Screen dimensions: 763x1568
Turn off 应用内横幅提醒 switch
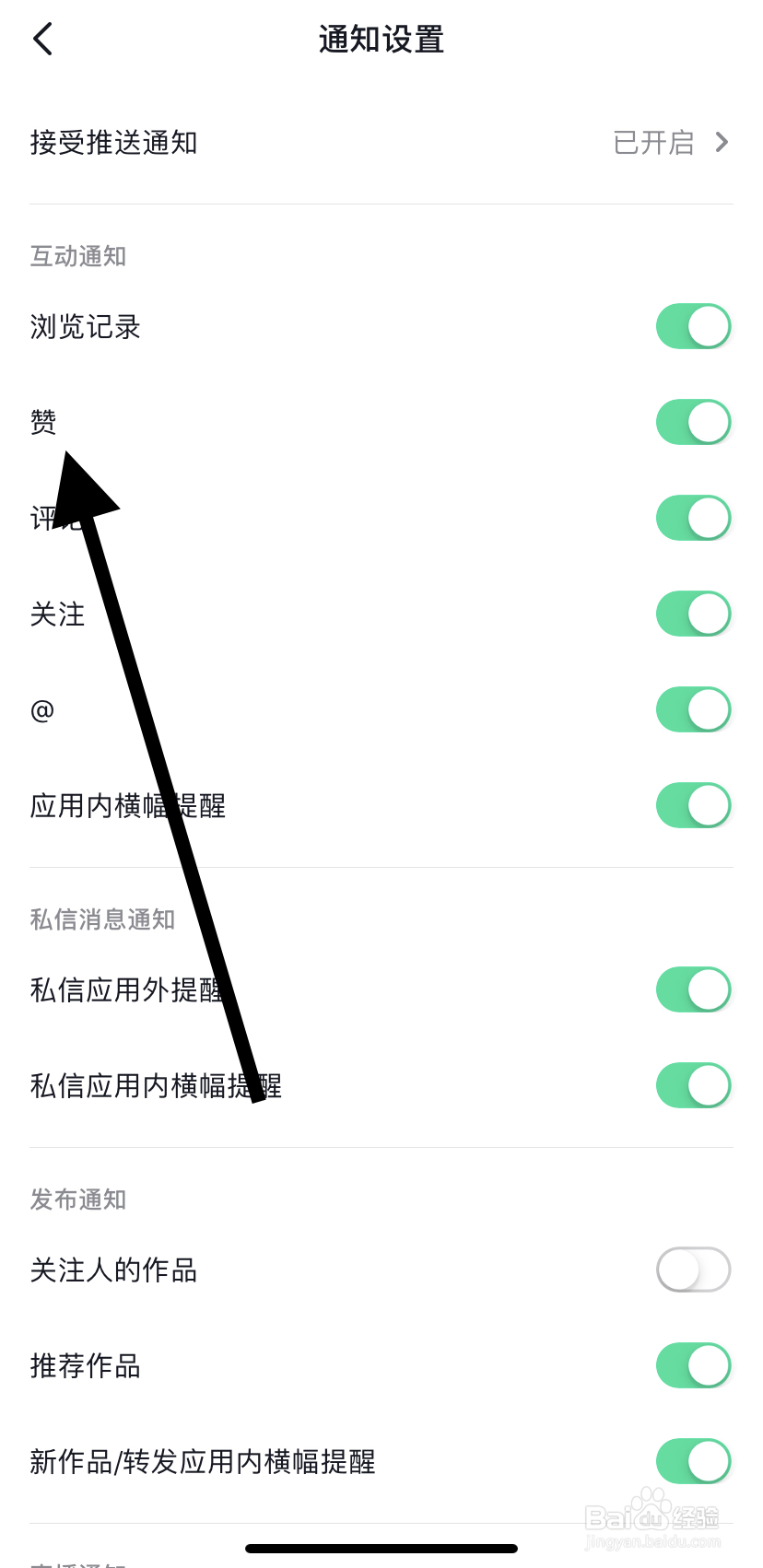click(x=693, y=805)
